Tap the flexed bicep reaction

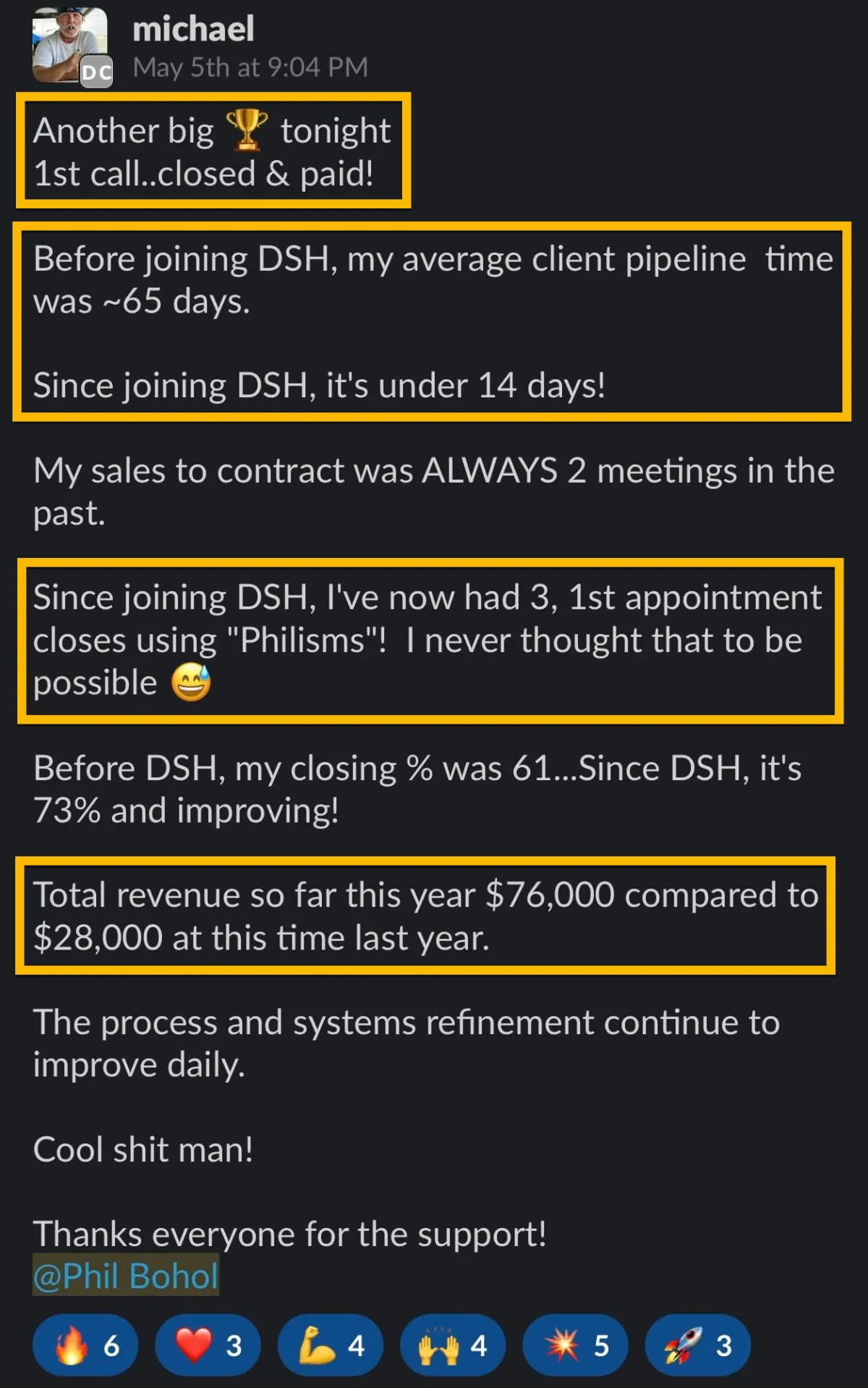(x=331, y=1345)
